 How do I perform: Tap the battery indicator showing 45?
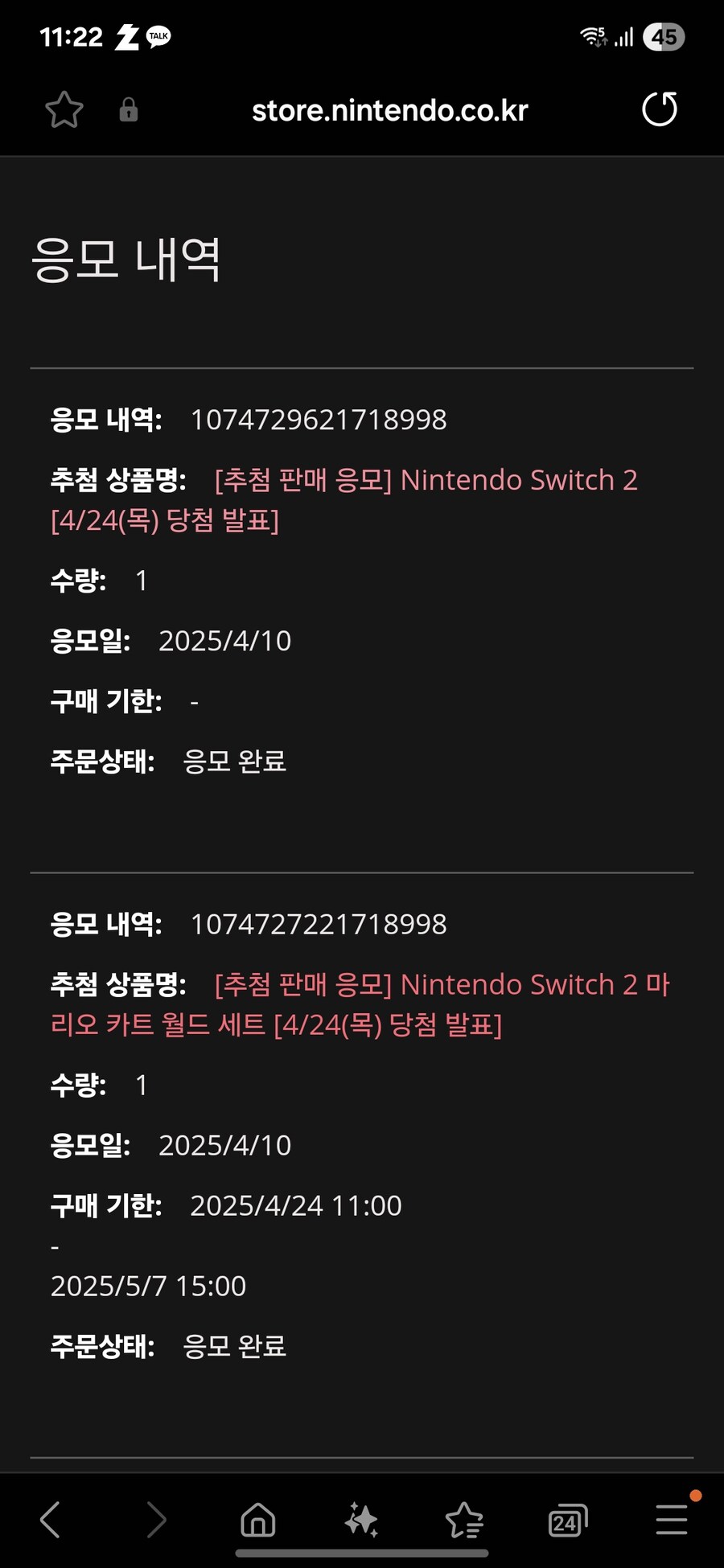click(x=664, y=36)
